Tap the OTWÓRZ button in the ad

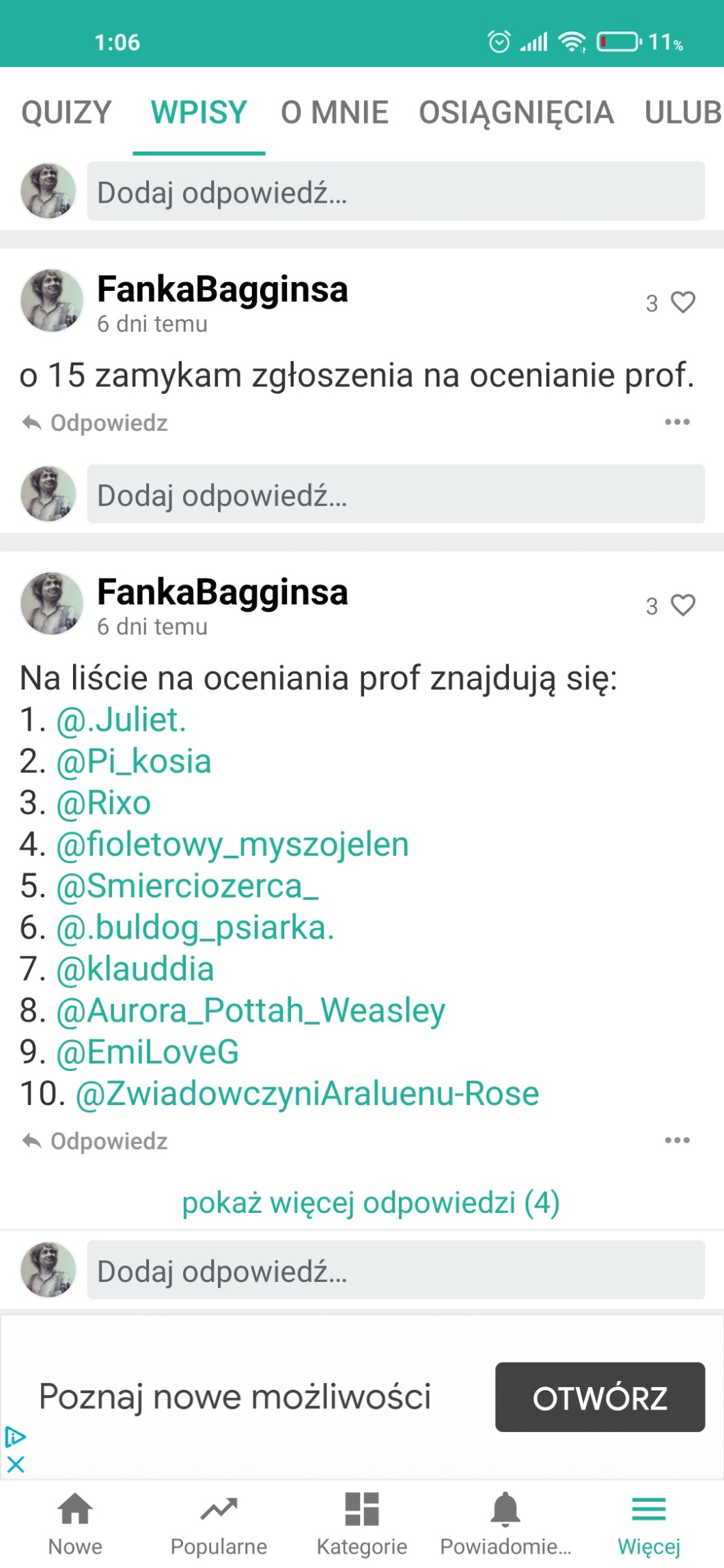(600, 1397)
